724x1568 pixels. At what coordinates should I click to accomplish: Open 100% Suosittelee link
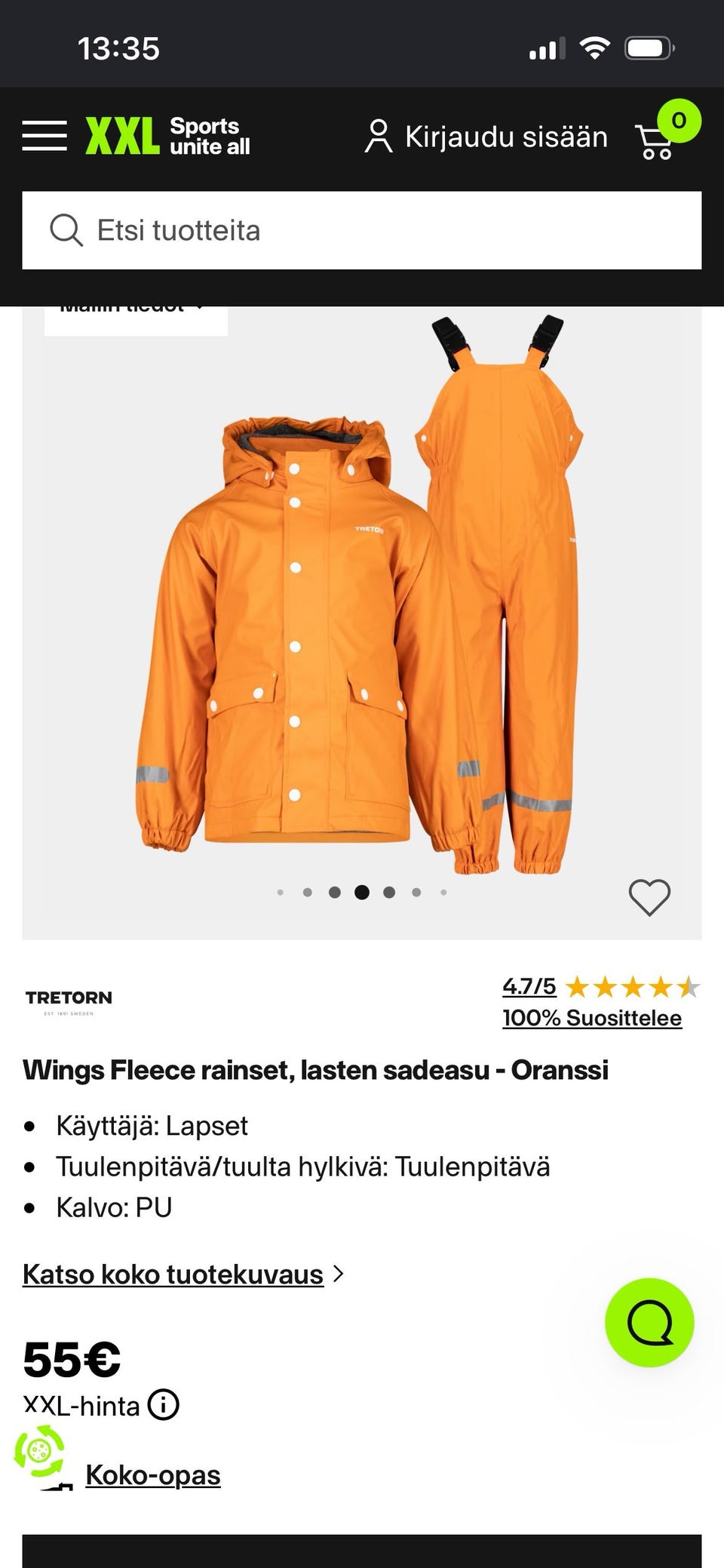(592, 1018)
